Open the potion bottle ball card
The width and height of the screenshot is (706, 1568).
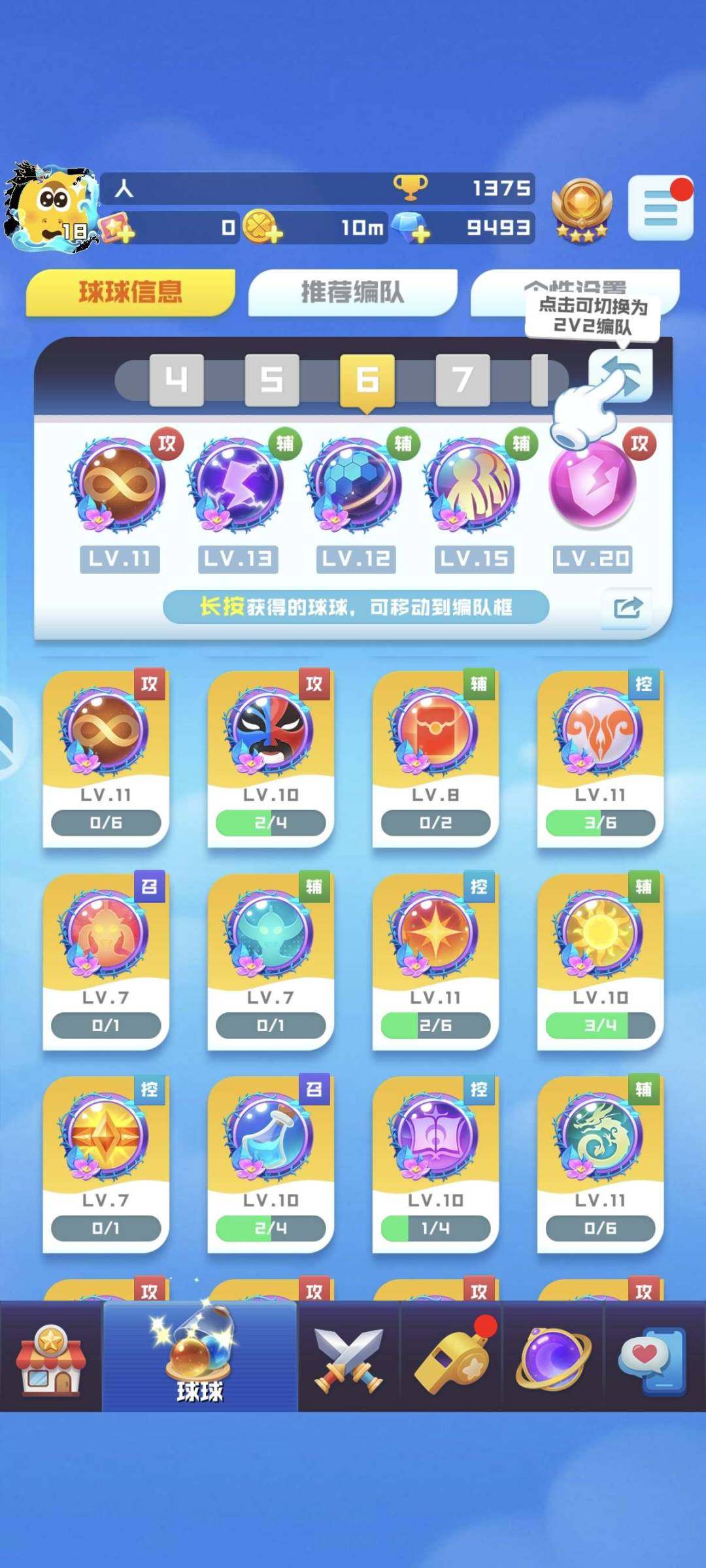(270, 1164)
